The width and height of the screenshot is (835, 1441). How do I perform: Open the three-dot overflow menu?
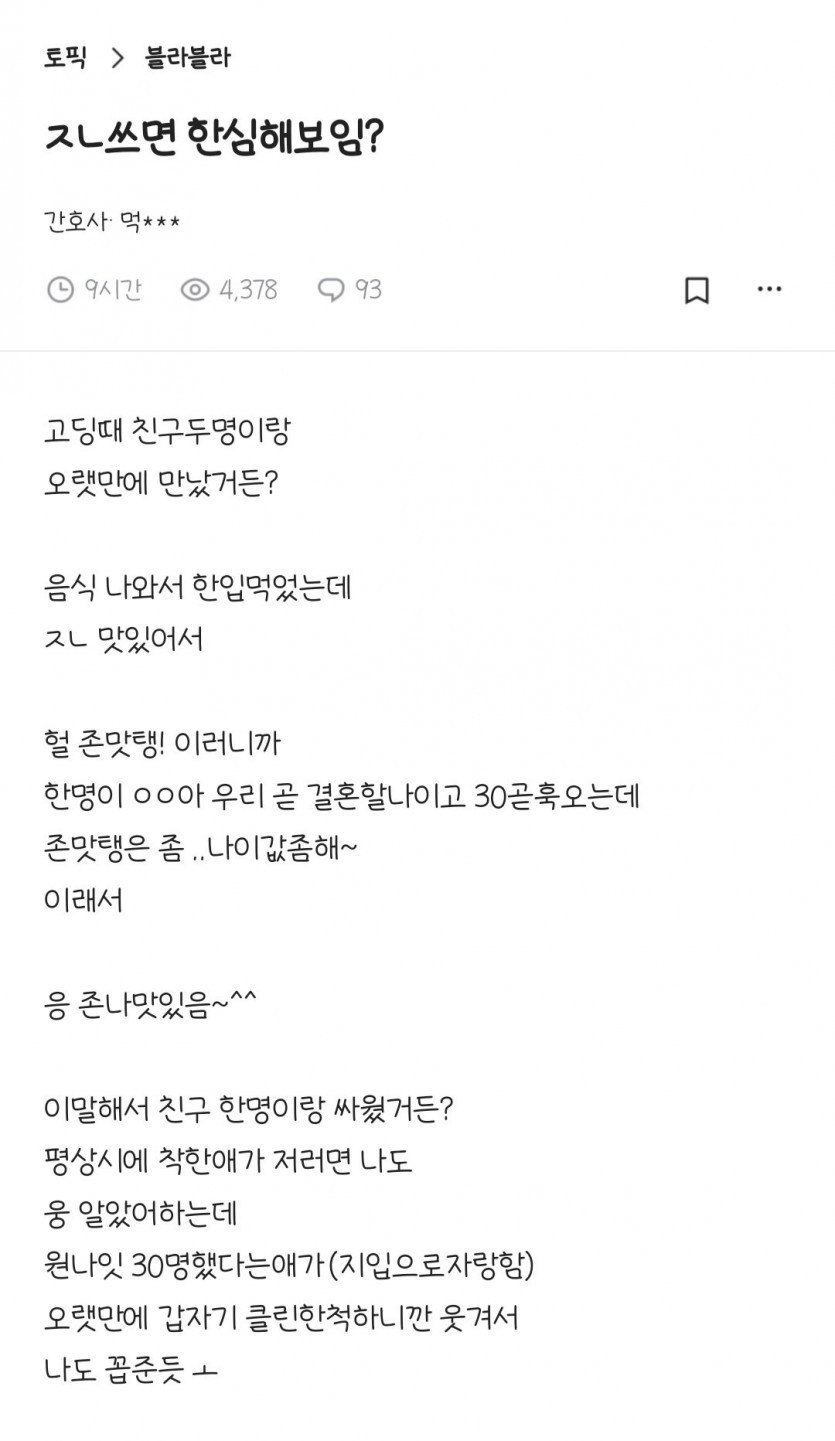click(x=769, y=289)
